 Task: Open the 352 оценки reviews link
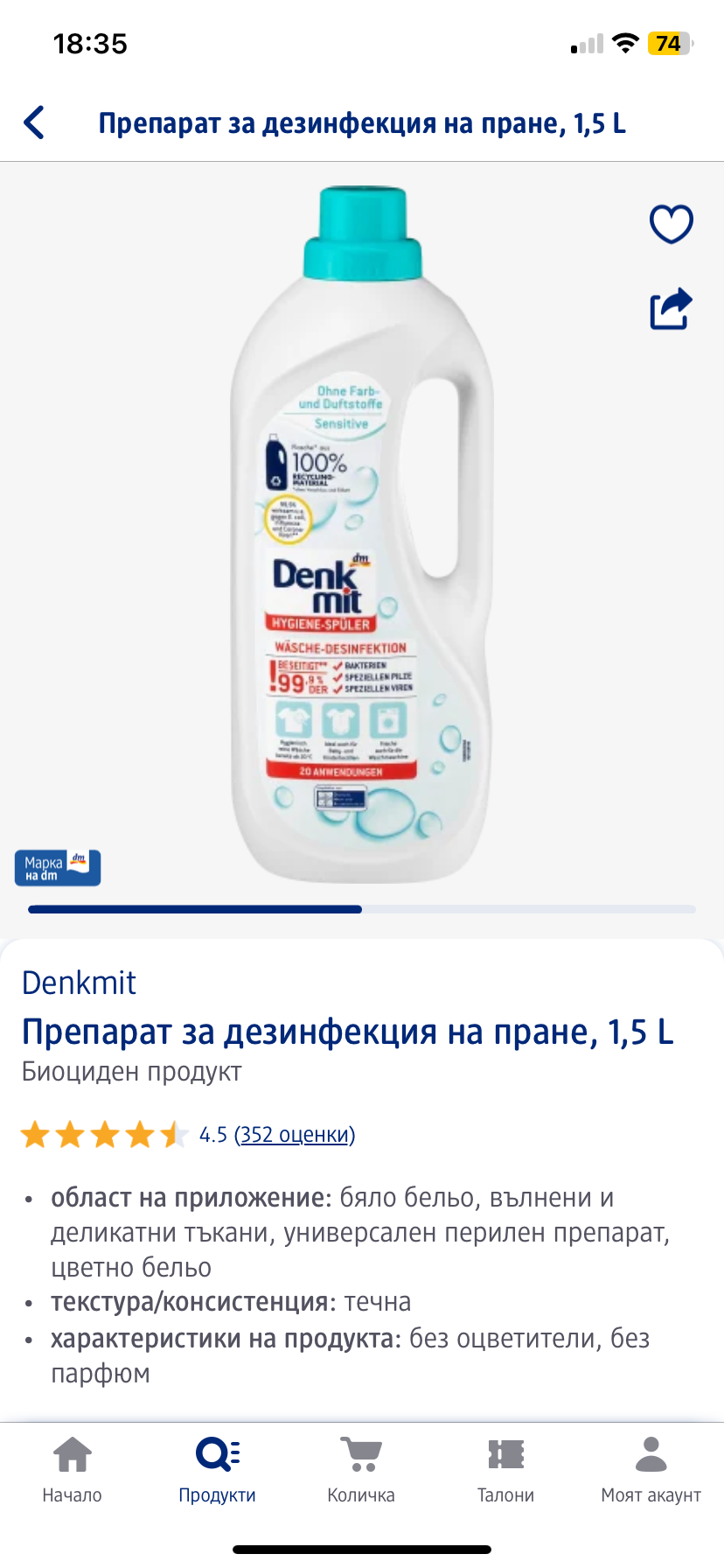click(x=295, y=1135)
